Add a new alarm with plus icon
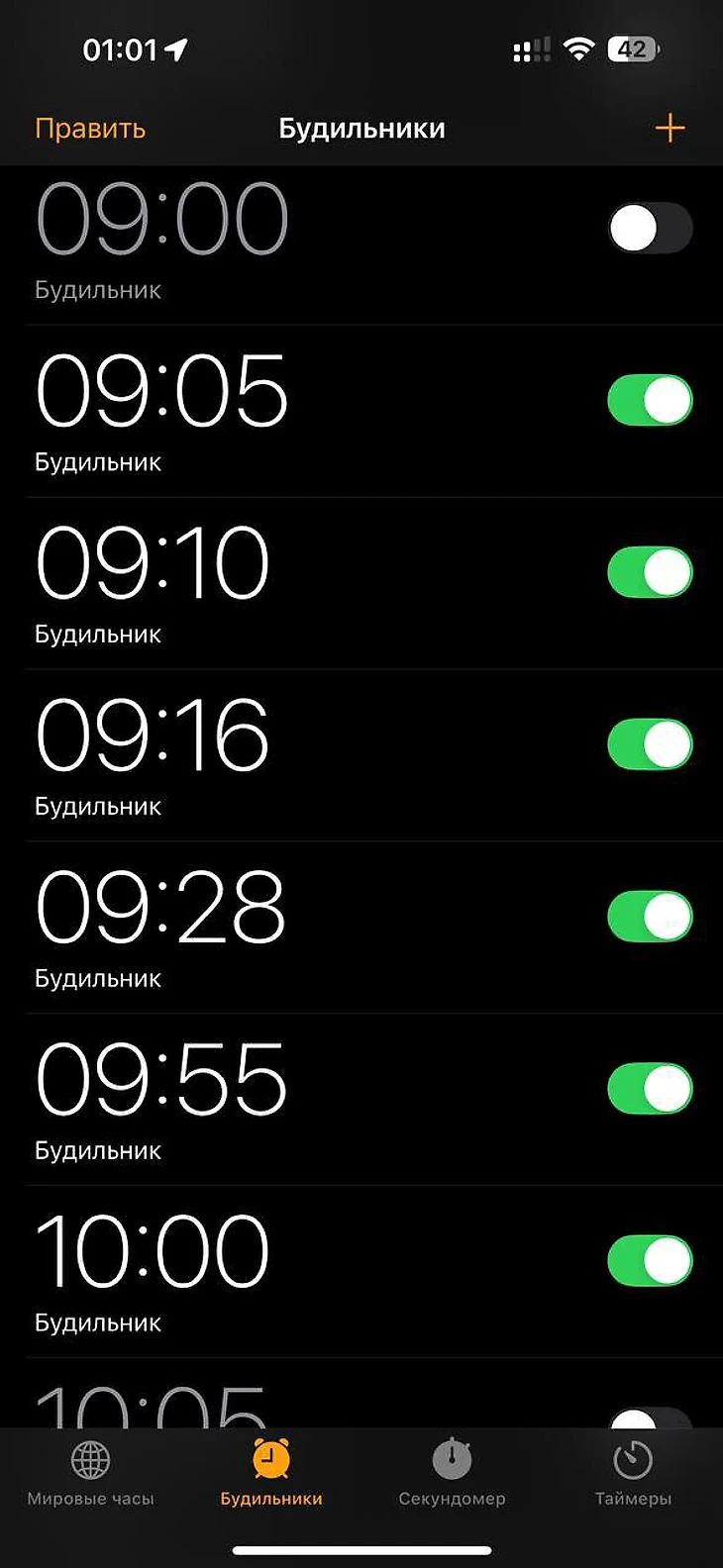Image resolution: width=723 pixels, height=1568 pixels. pos(670,128)
